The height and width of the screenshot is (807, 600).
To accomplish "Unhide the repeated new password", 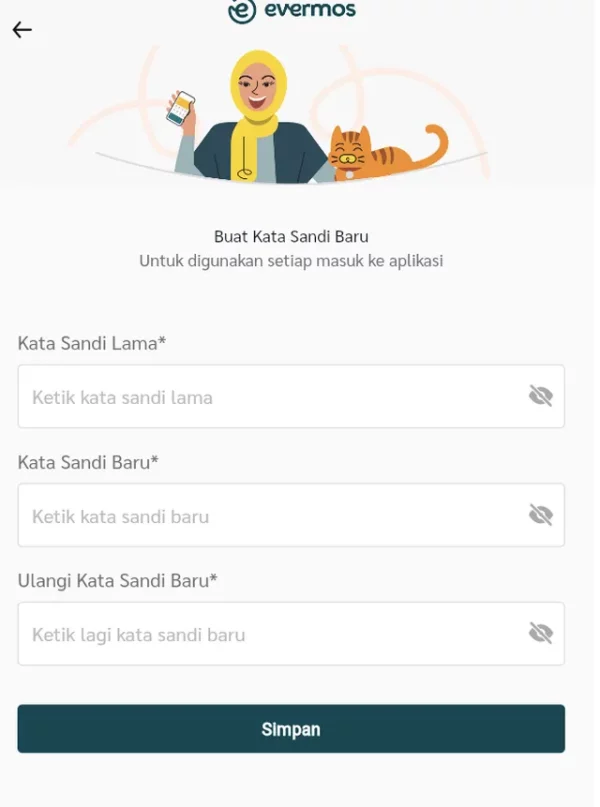I will [540, 633].
